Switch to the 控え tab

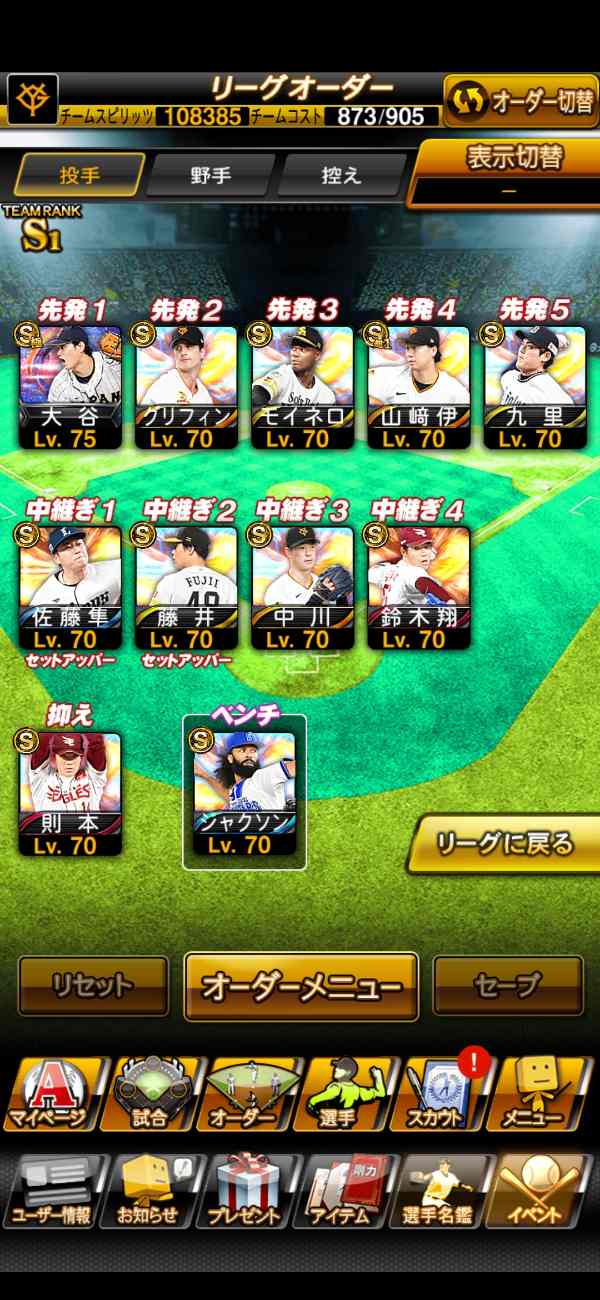[340, 175]
